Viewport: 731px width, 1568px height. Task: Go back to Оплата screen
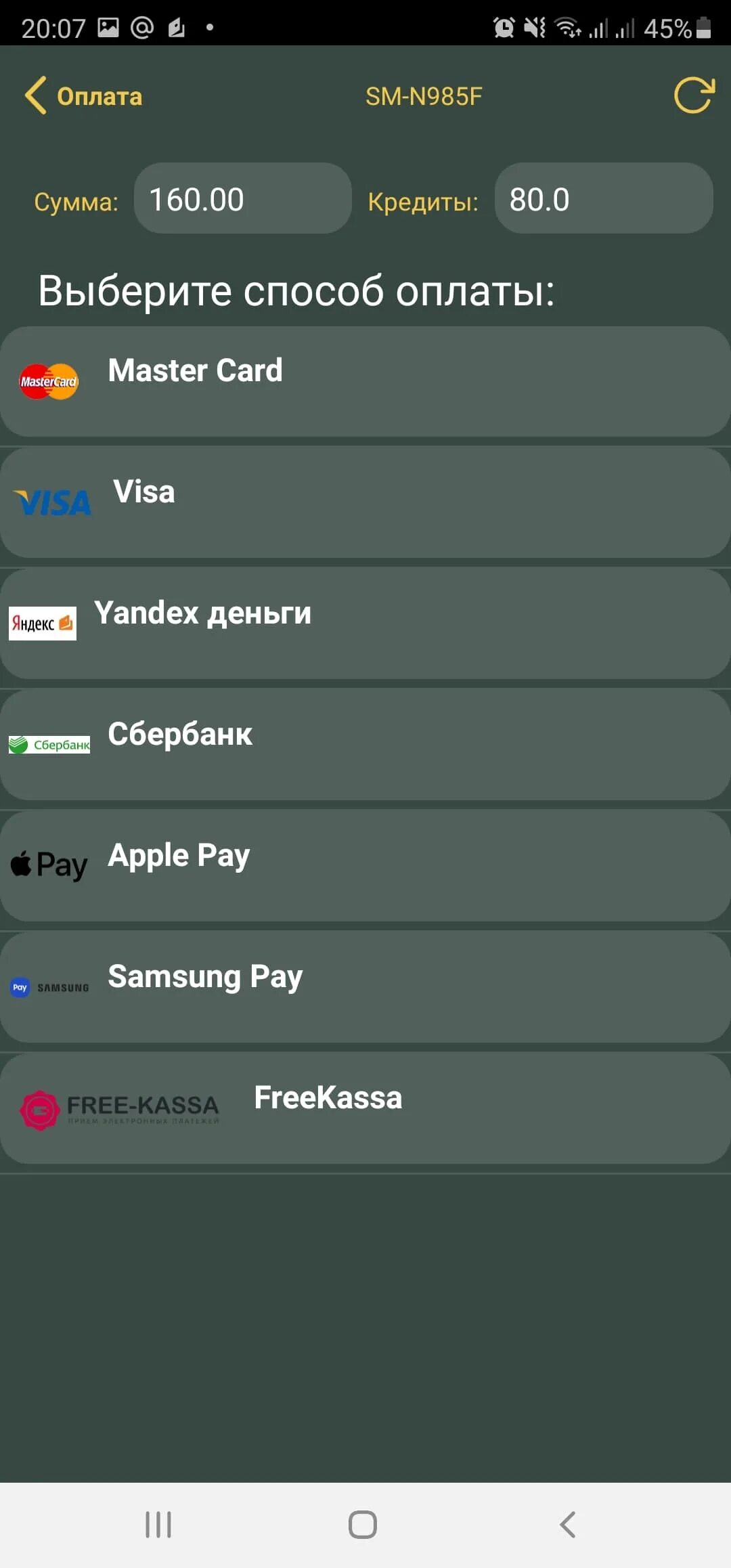83,96
